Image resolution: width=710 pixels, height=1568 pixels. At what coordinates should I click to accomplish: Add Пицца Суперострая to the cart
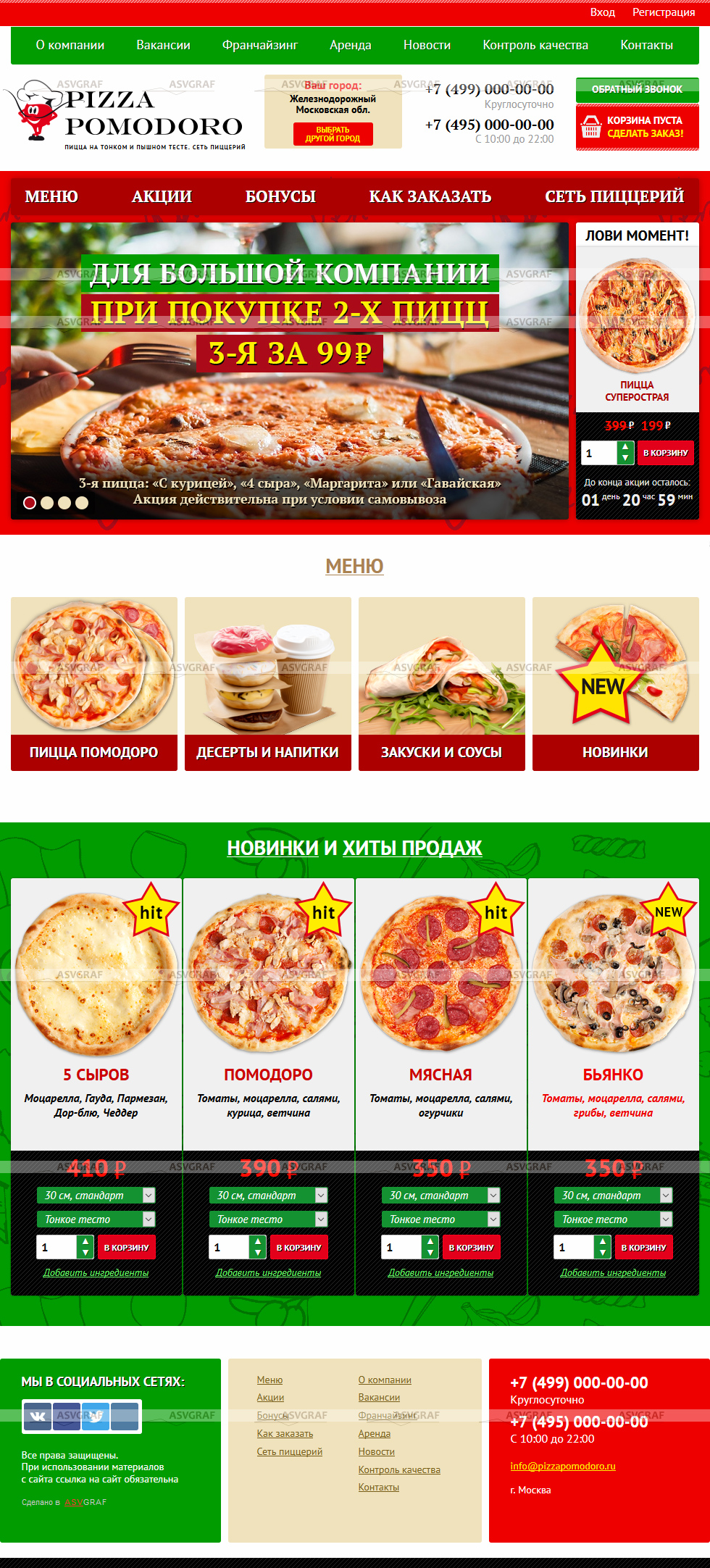(x=665, y=453)
